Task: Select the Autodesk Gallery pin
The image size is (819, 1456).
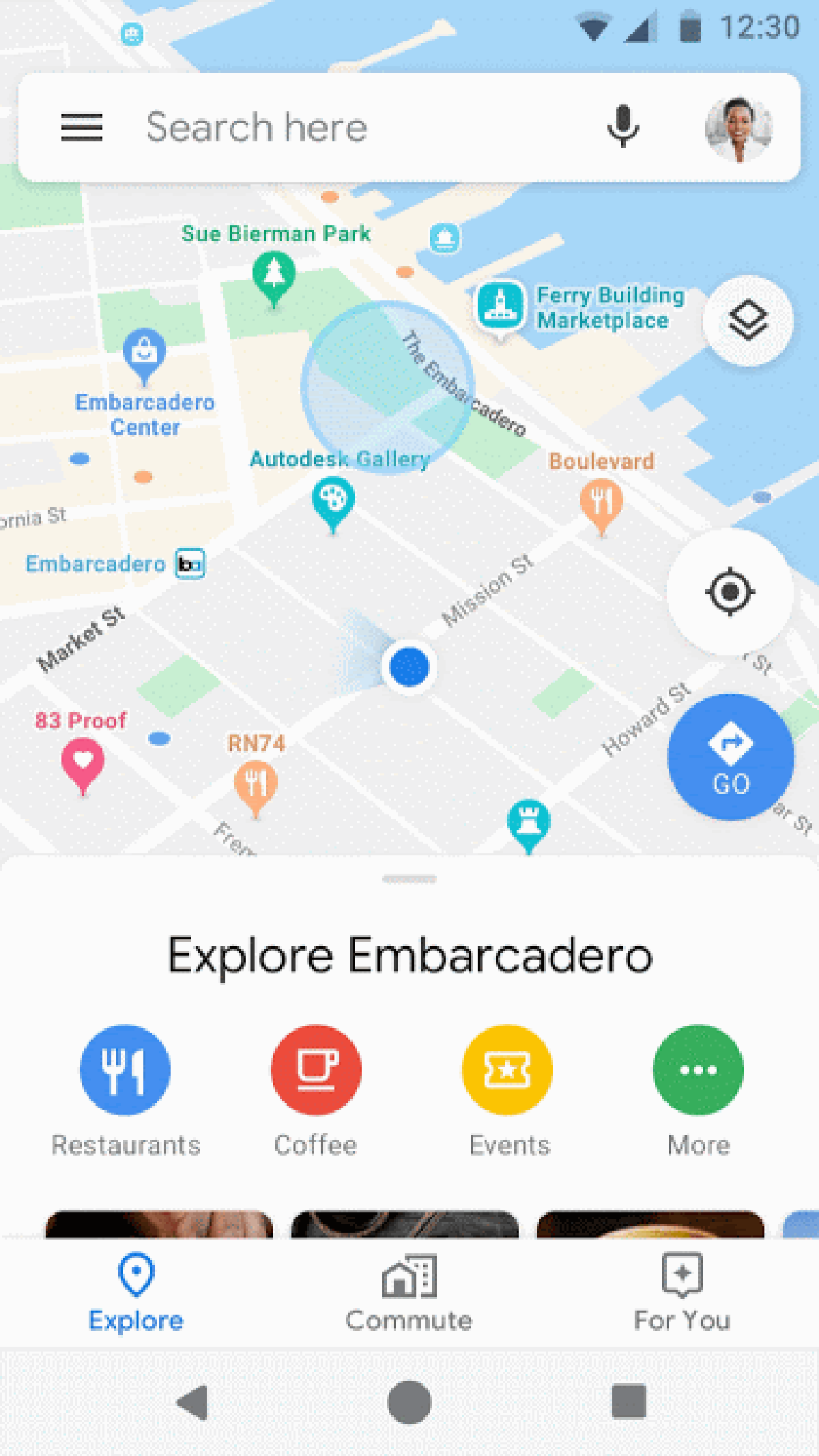Action: [333, 500]
